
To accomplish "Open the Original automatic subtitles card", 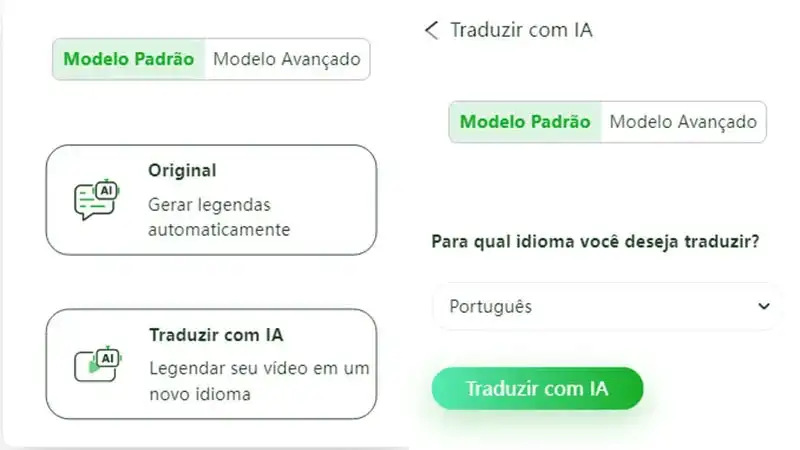I will 211,200.
